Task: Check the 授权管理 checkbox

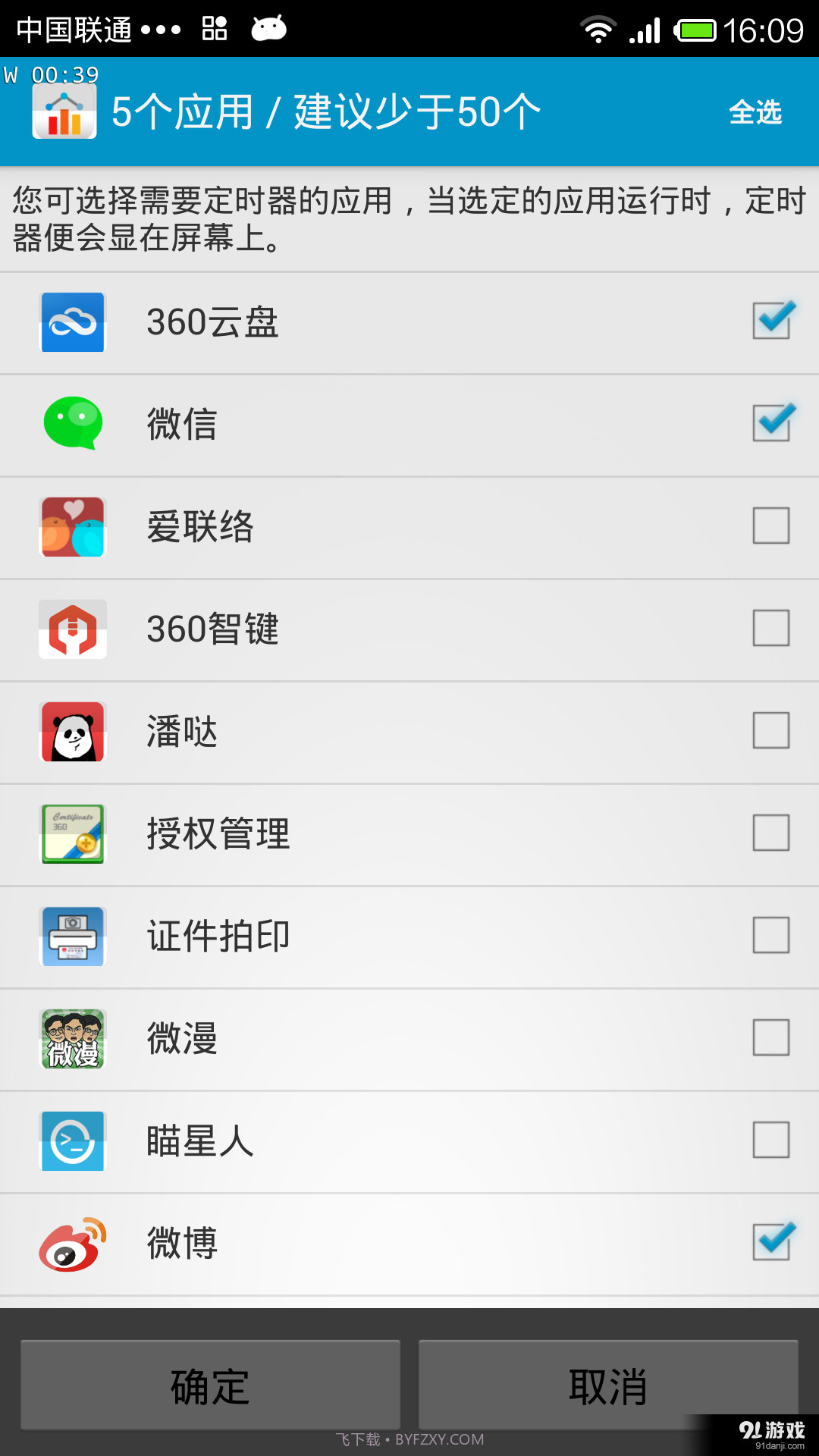Action: pos(770,834)
